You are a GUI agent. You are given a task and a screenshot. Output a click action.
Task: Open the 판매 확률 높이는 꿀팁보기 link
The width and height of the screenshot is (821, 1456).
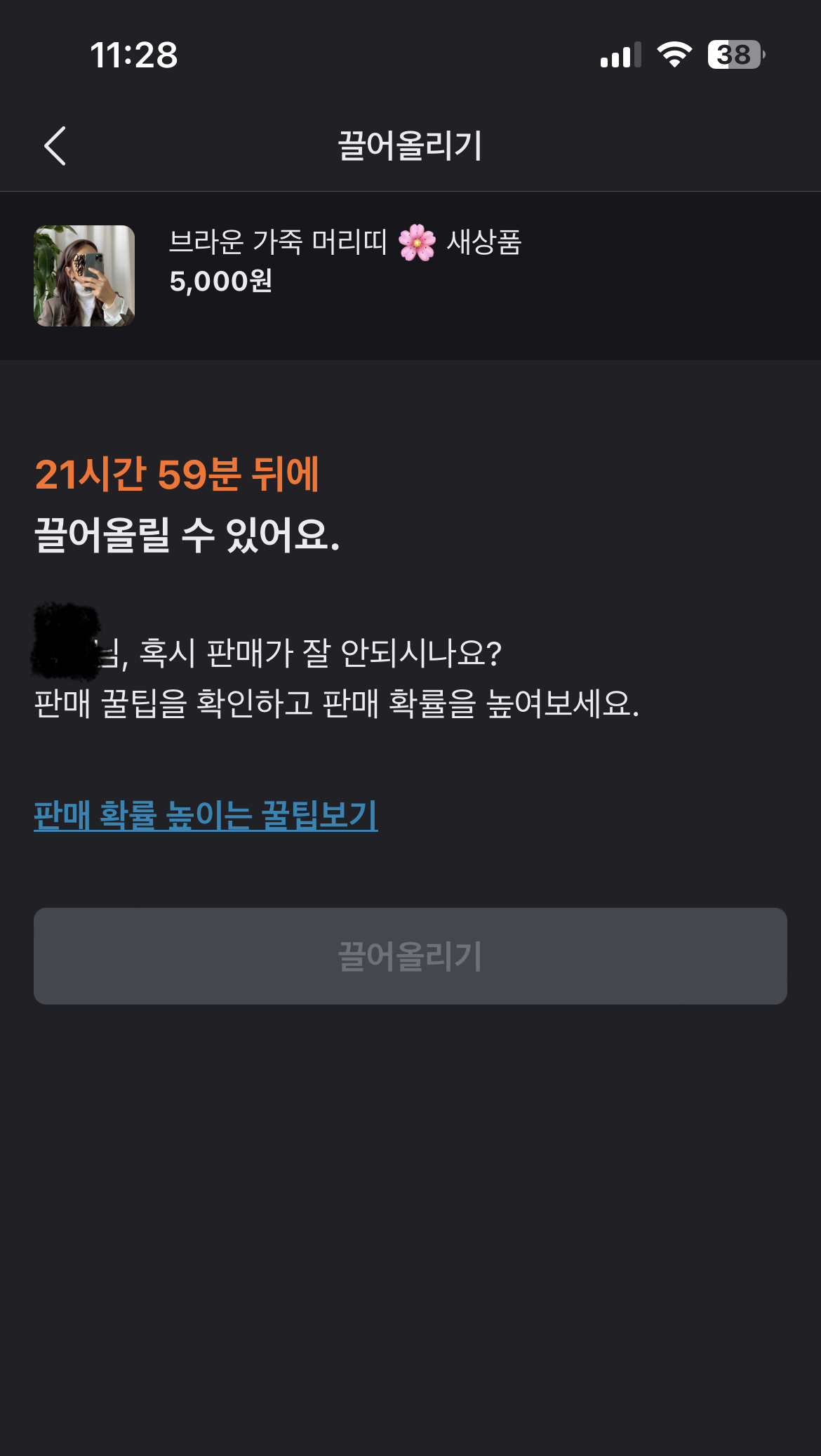coord(206,815)
